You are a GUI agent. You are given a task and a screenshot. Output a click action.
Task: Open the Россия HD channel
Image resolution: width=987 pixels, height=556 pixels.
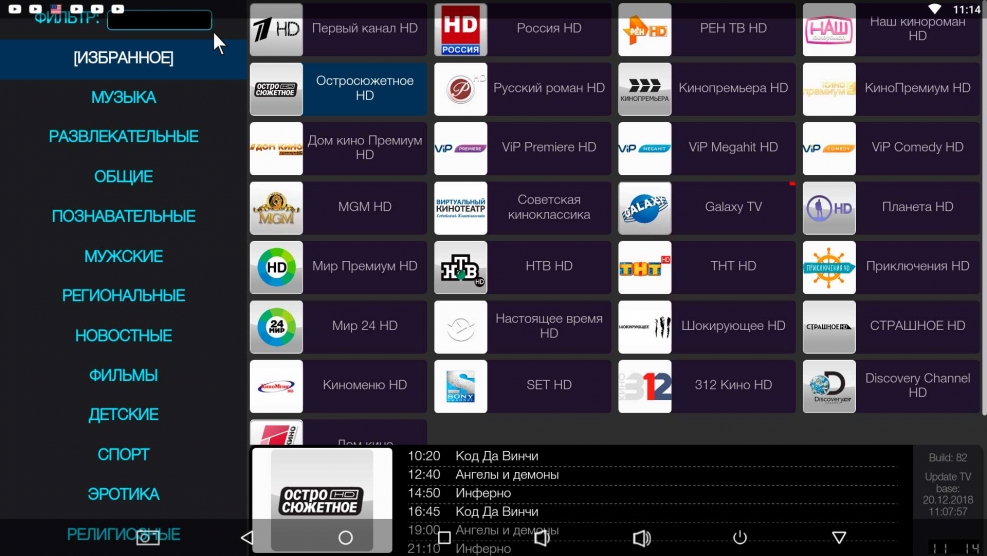click(522, 29)
